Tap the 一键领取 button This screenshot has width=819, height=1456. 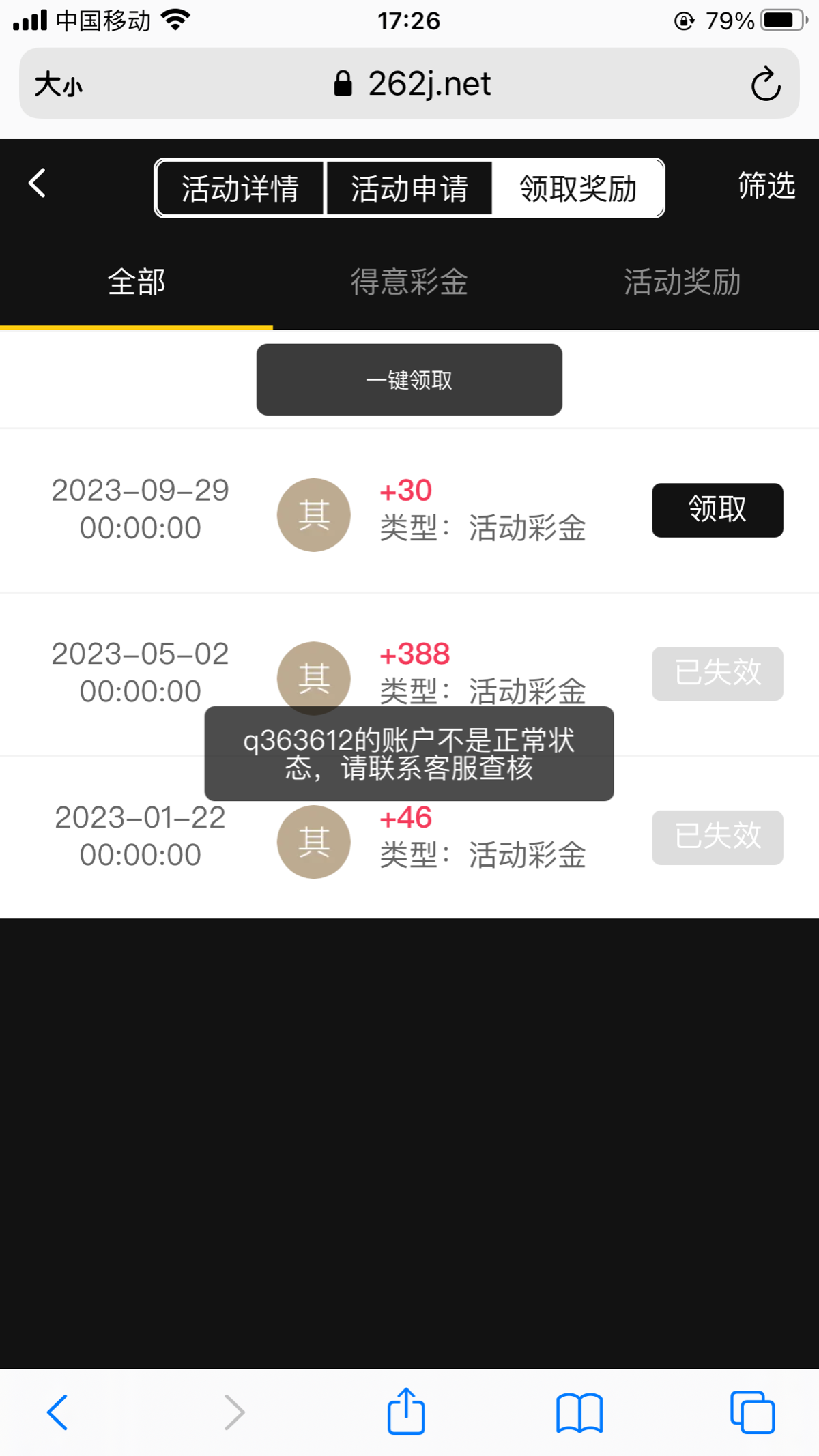coord(408,379)
